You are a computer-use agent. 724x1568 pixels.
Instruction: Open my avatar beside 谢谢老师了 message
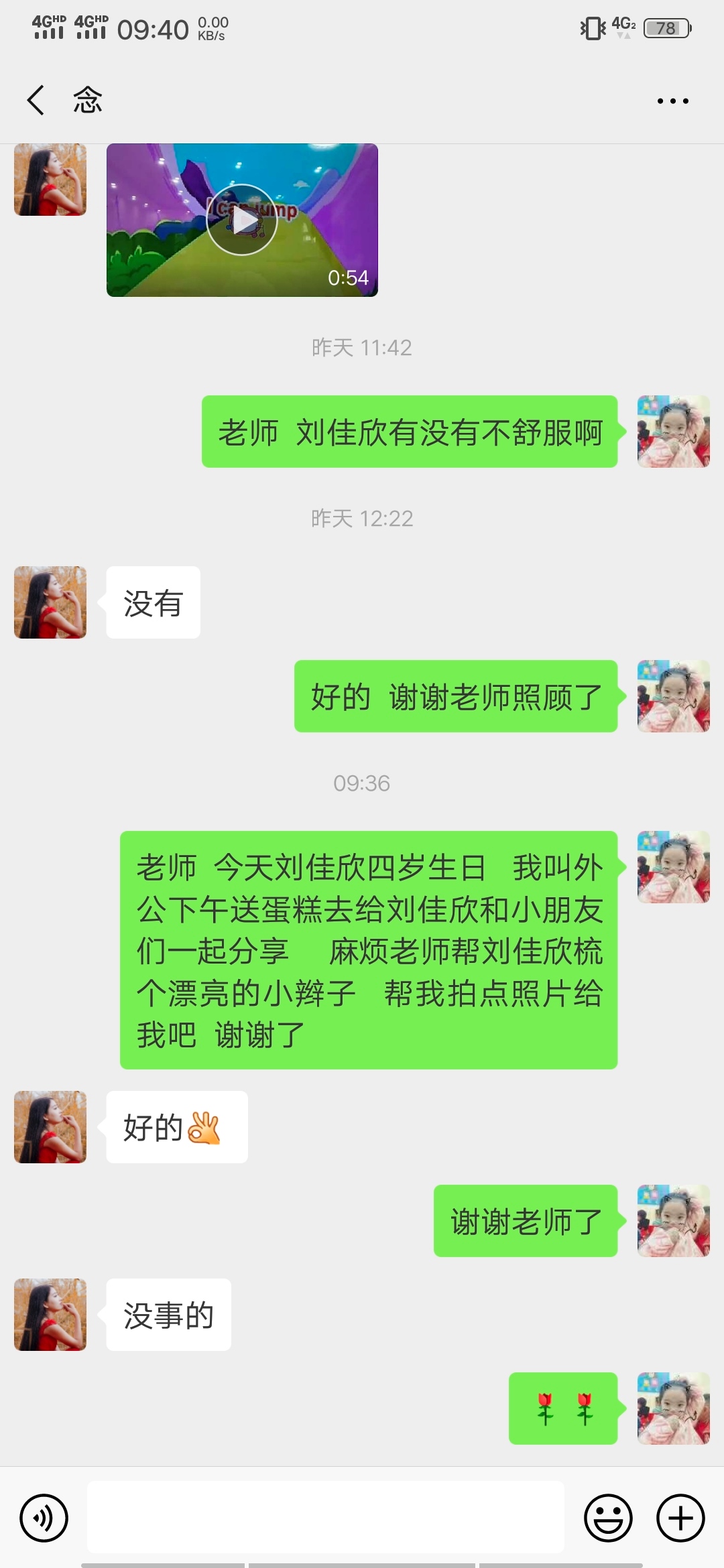(673, 1221)
